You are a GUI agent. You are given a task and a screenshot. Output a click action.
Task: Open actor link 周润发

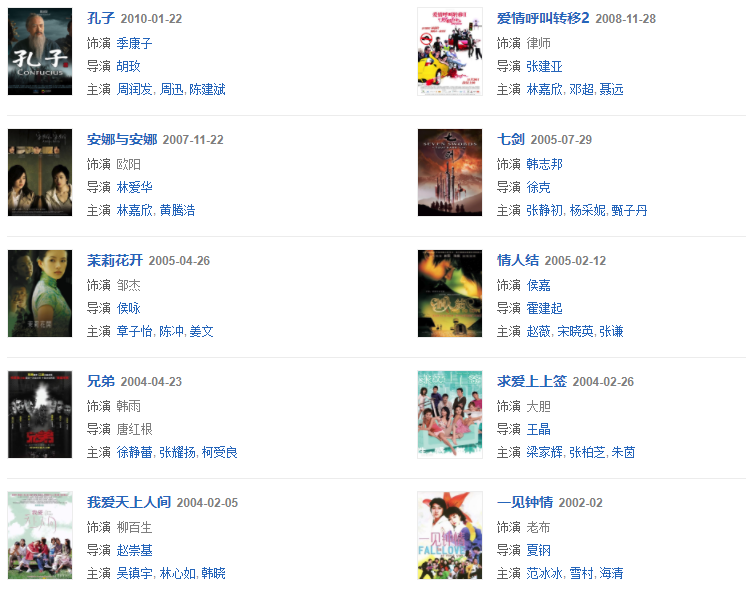click(135, 89)
